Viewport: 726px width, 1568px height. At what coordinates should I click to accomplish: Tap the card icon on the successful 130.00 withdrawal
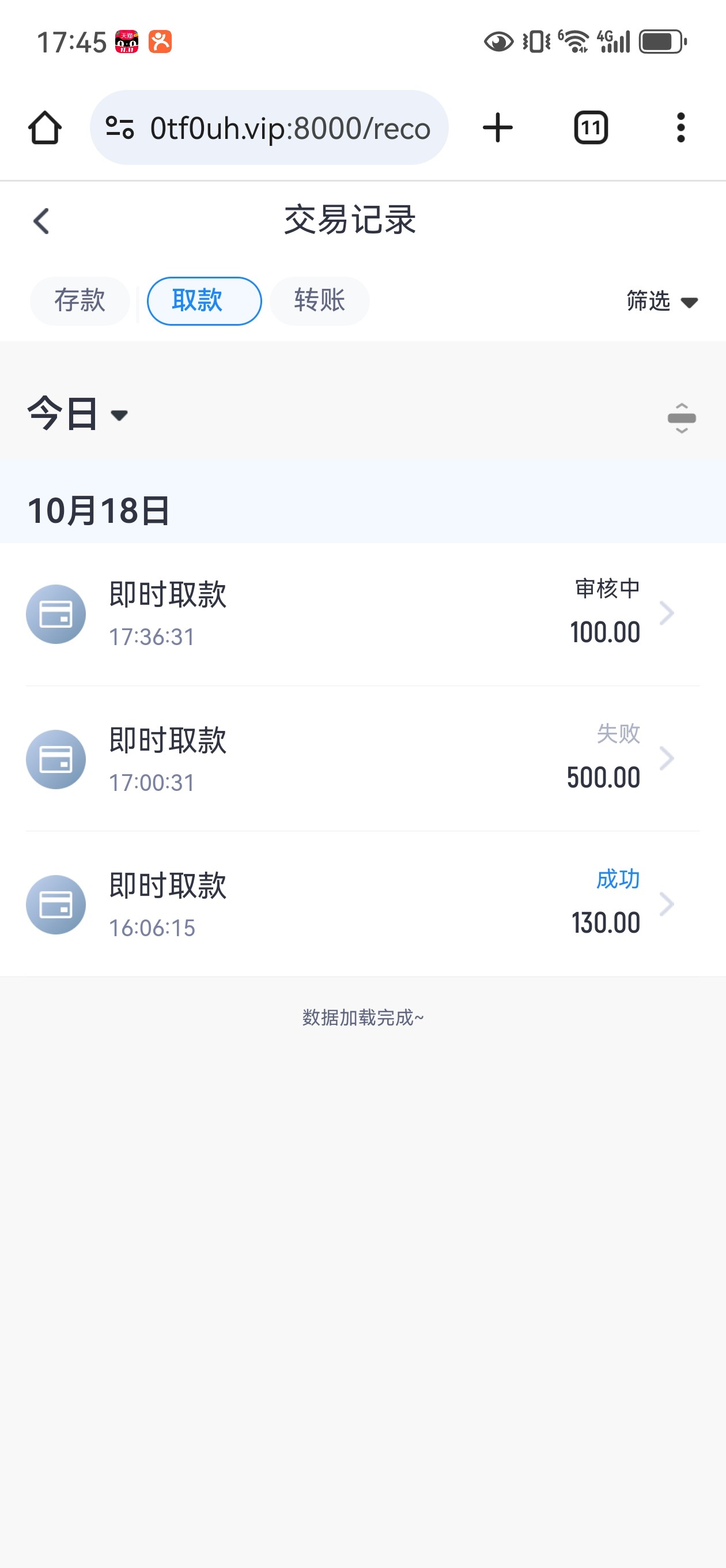[55, 904]
